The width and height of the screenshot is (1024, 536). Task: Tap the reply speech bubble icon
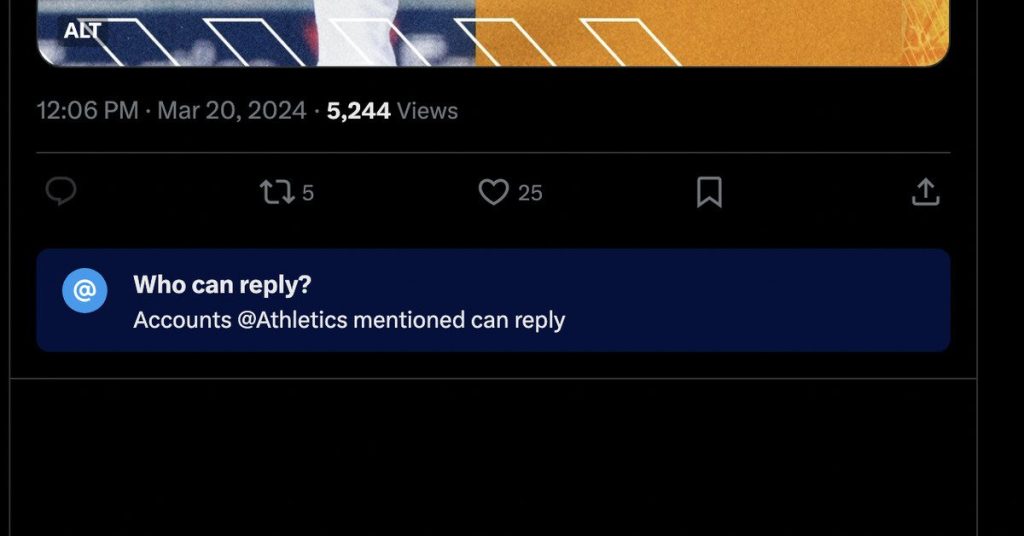pos(61,192)
